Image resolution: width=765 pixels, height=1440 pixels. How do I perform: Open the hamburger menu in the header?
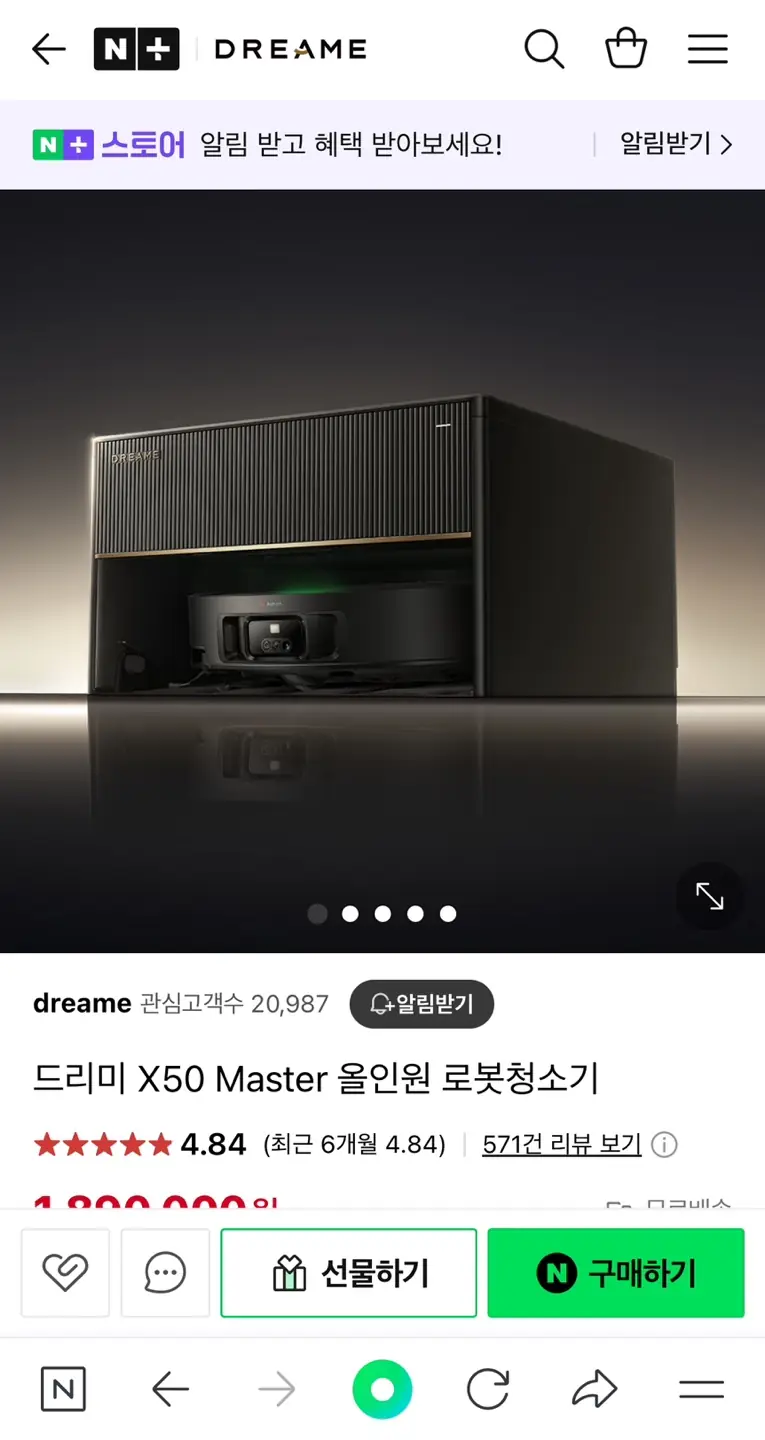[x=707, y=49]
